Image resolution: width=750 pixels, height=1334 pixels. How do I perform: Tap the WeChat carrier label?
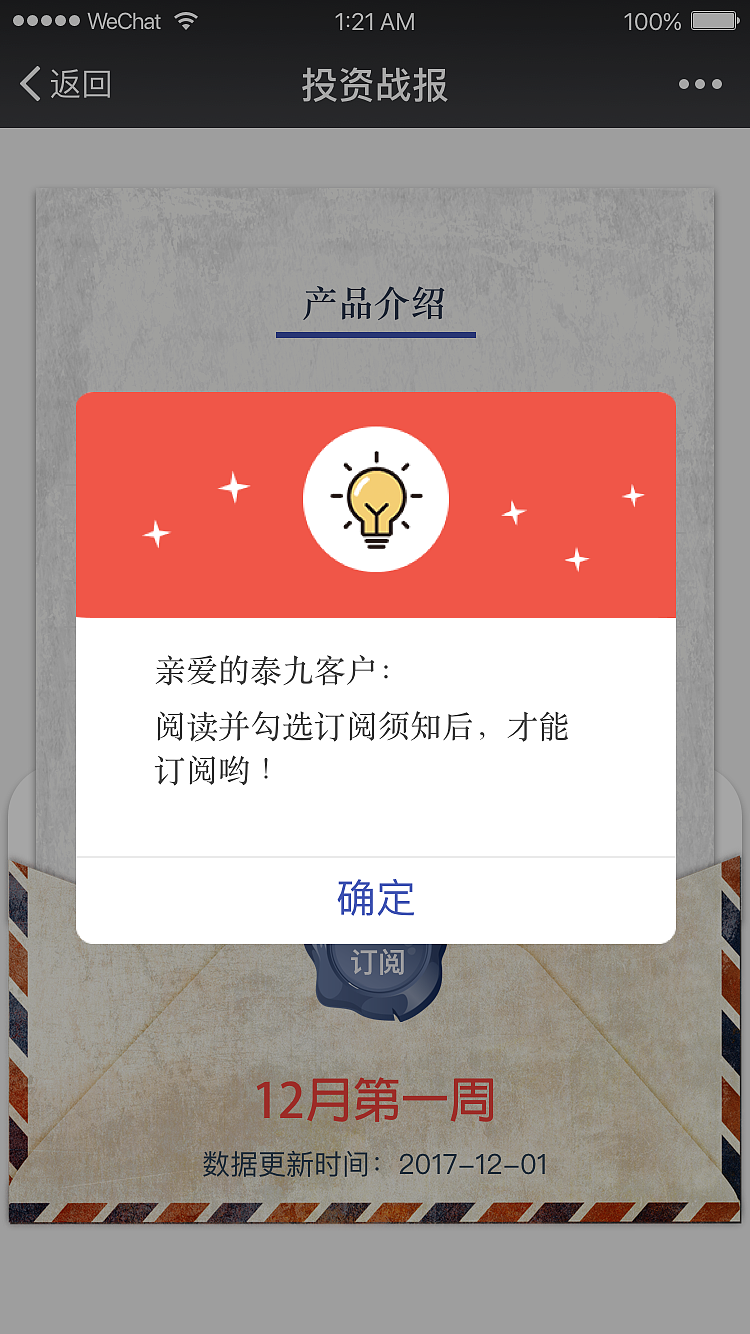tap(122, 18)
